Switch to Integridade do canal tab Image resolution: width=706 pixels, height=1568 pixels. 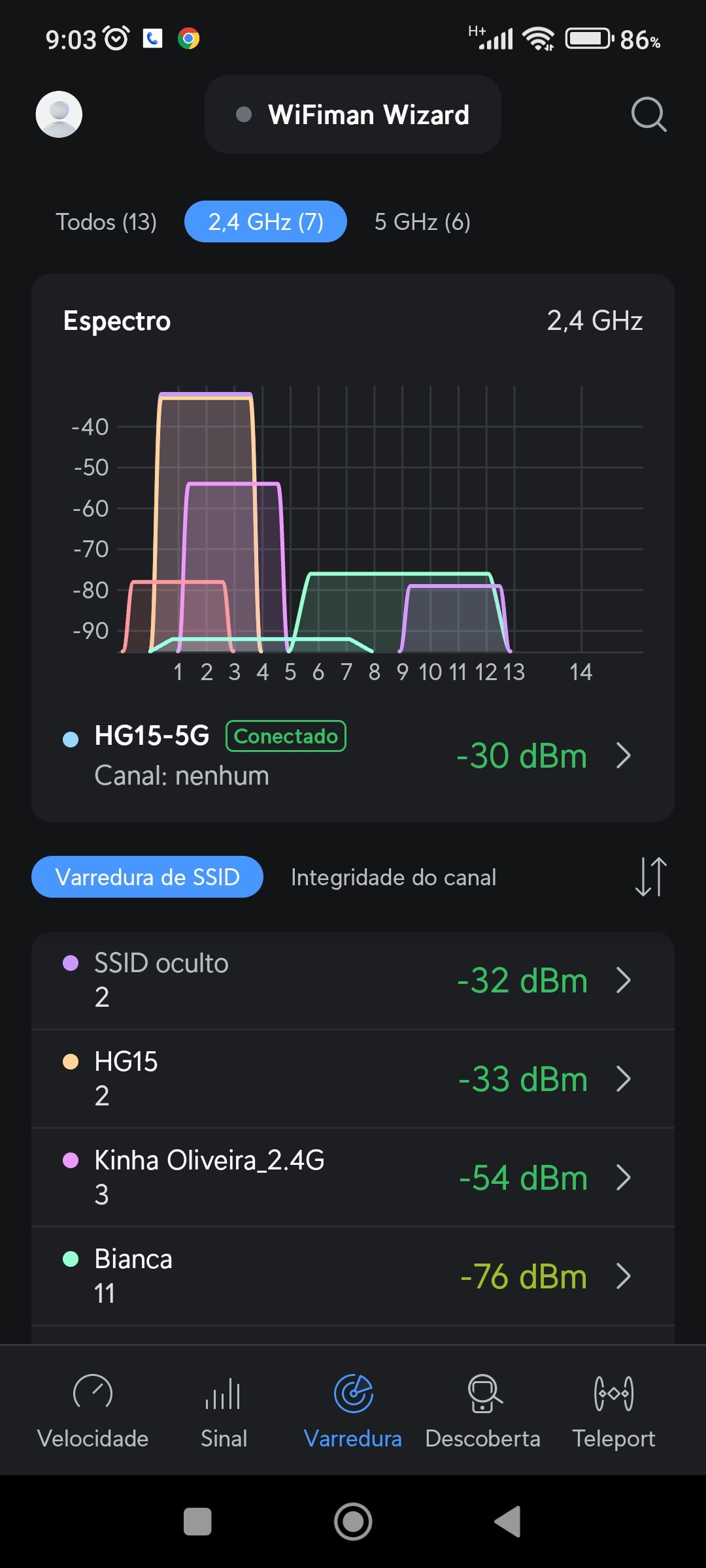pyautogui.click(x=394, y=877)
